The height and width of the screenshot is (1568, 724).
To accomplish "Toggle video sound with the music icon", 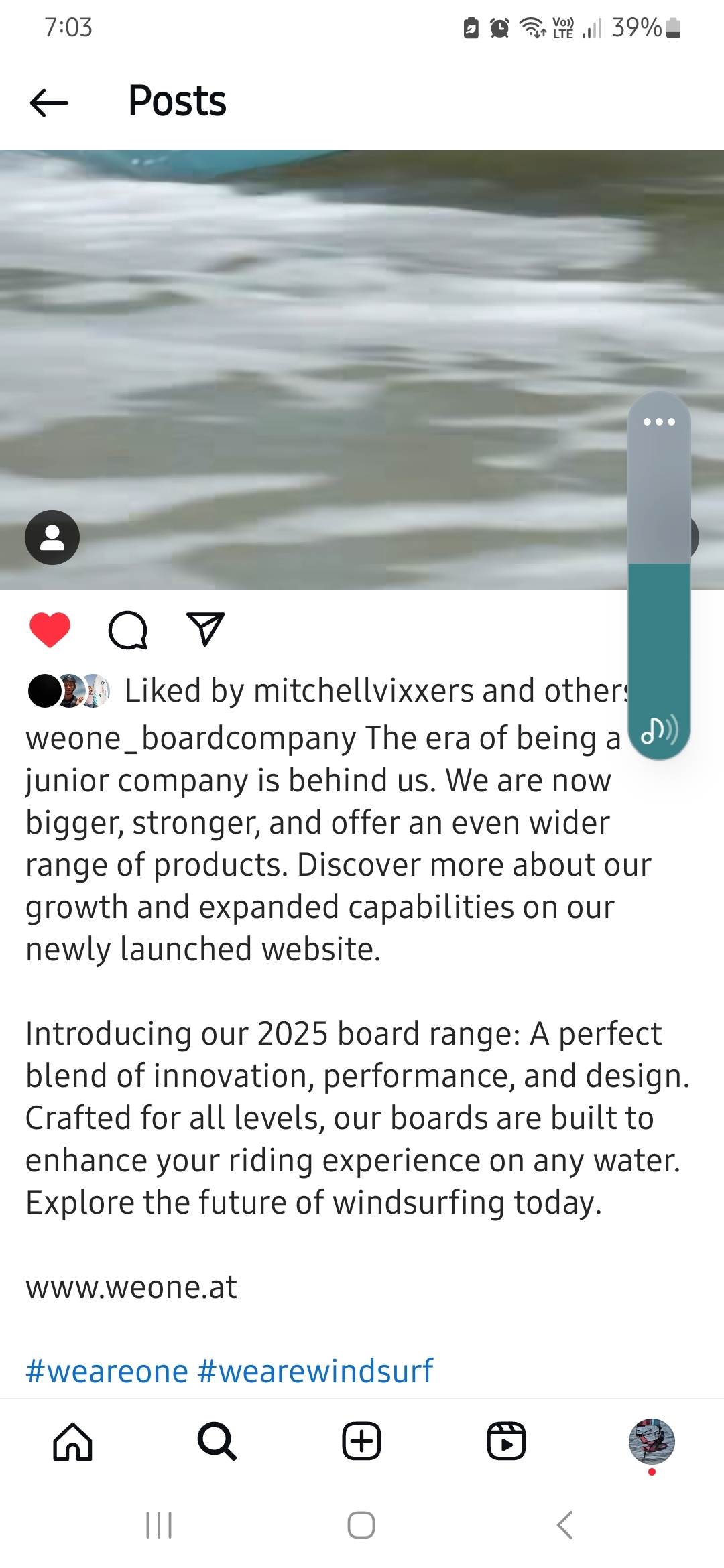I will tap(660, 730).
